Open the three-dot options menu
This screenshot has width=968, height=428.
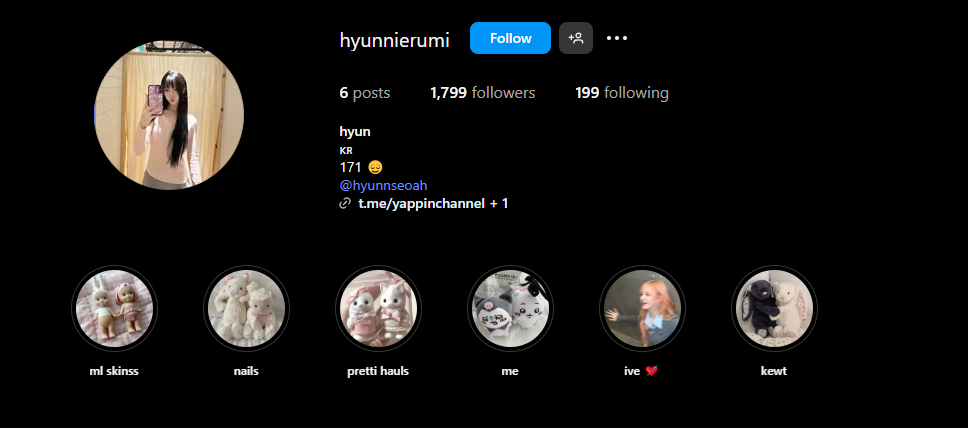617,38
